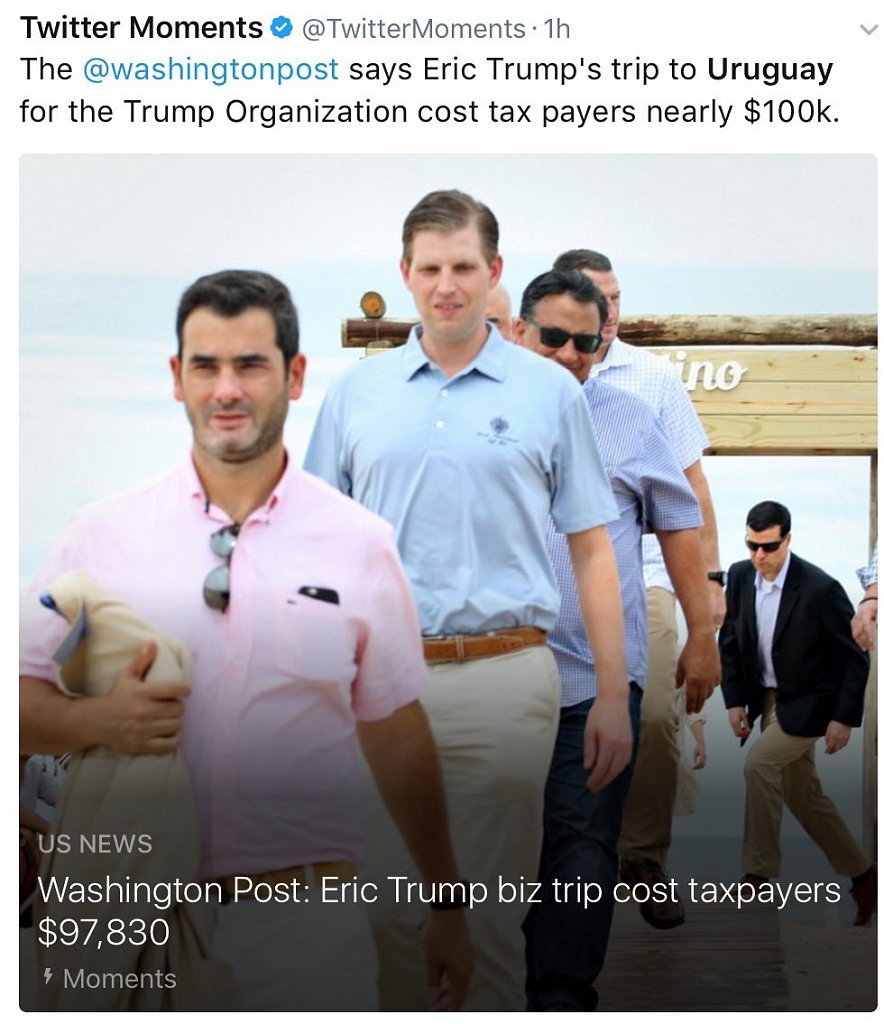The width and height of the screenshot is (884, 1024).
Task: Open the @washingtonpost mention link
Action: coord(210,70)
